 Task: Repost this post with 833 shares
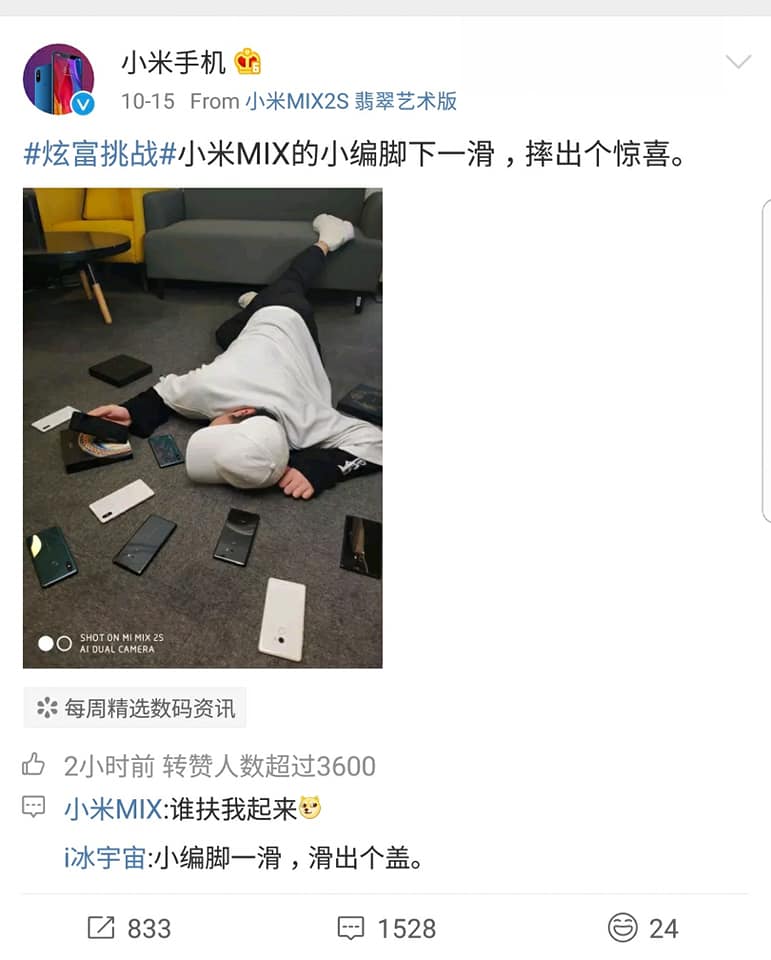(x=129, y=928)
